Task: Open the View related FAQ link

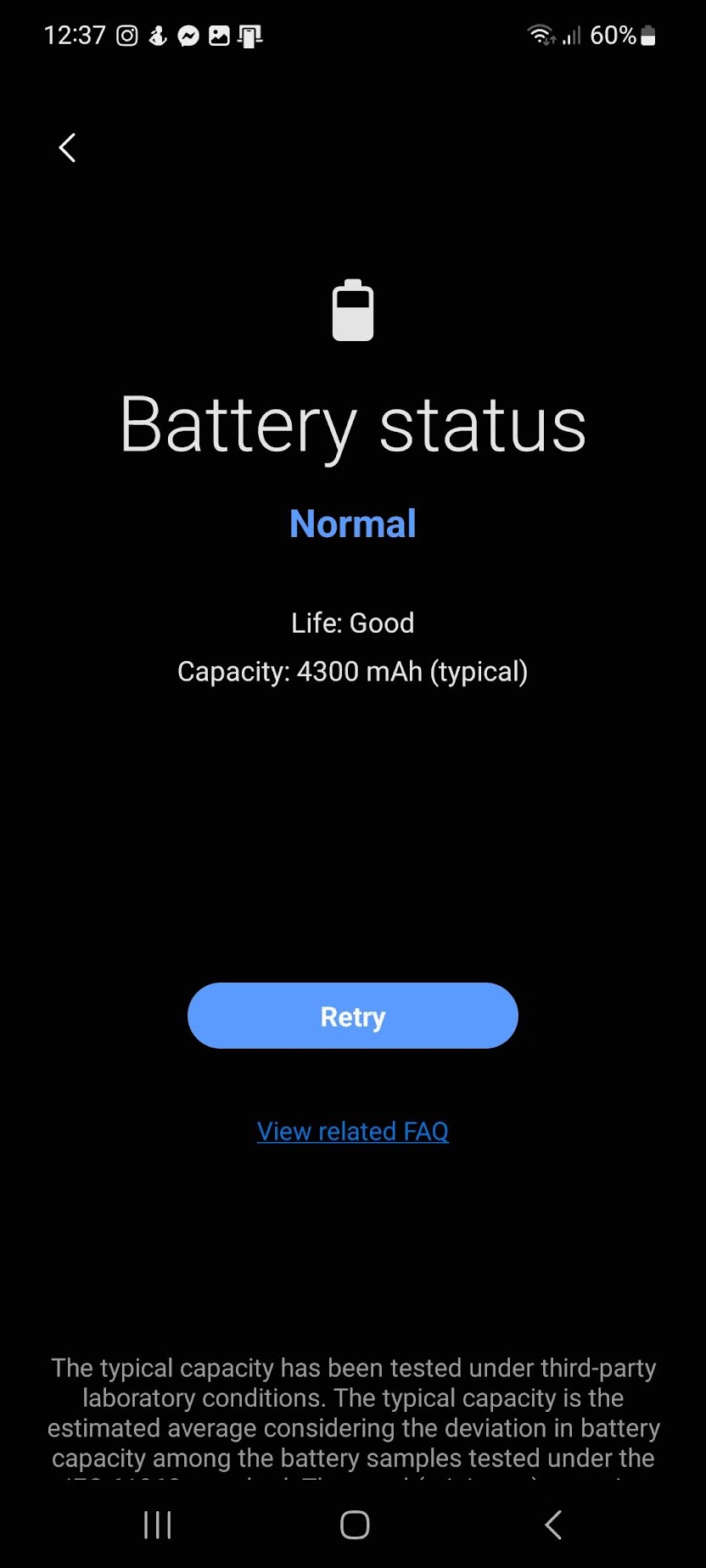Action: coord(353,1131)
